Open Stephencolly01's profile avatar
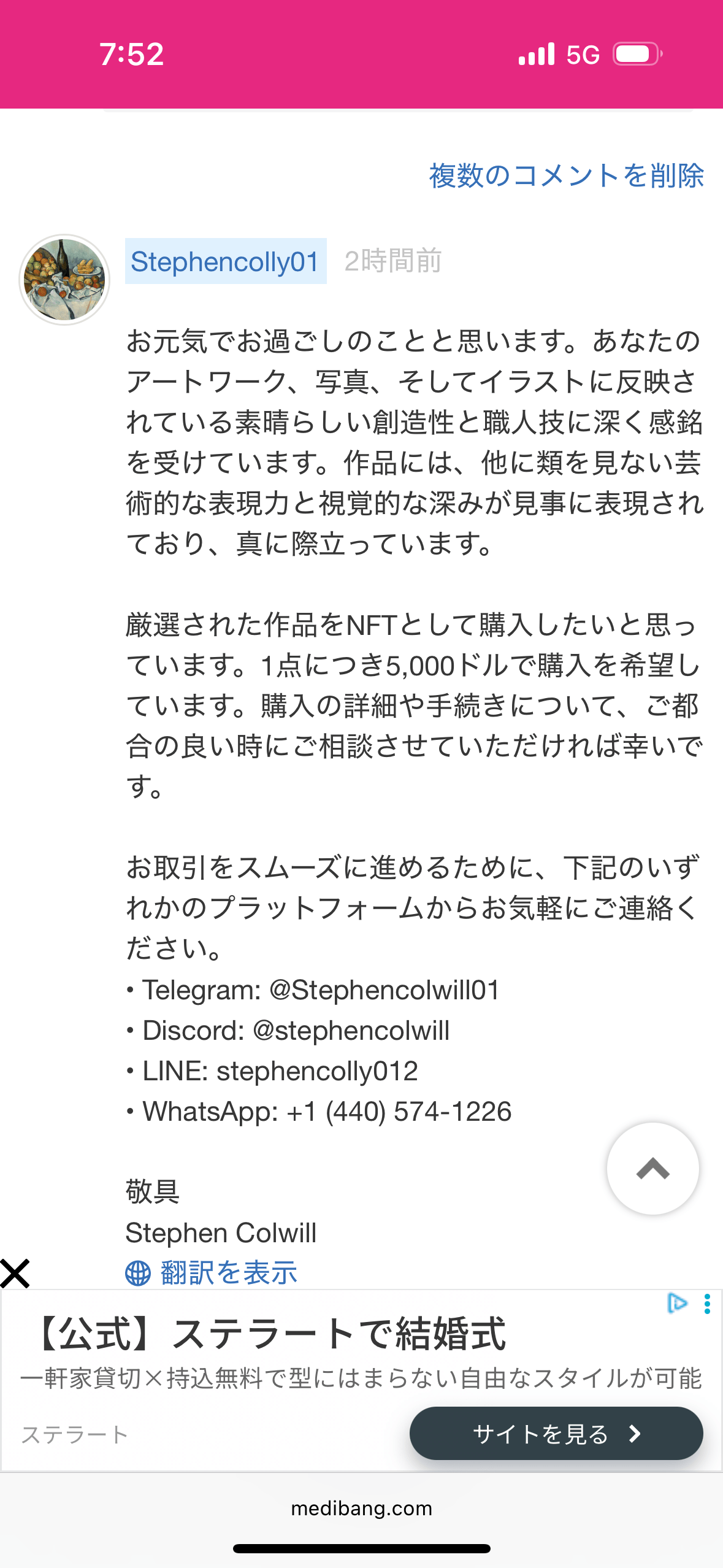The width and height of the screenshot is (723, 1568). coord(64,280)
